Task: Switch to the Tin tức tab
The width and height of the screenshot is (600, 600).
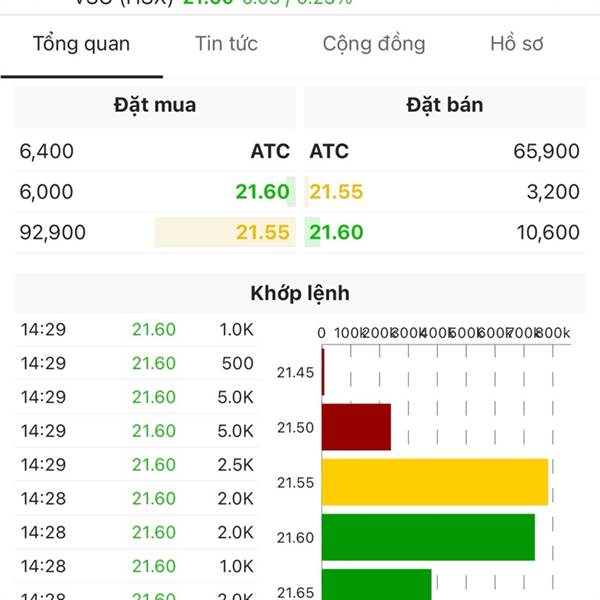Action: 226,44
